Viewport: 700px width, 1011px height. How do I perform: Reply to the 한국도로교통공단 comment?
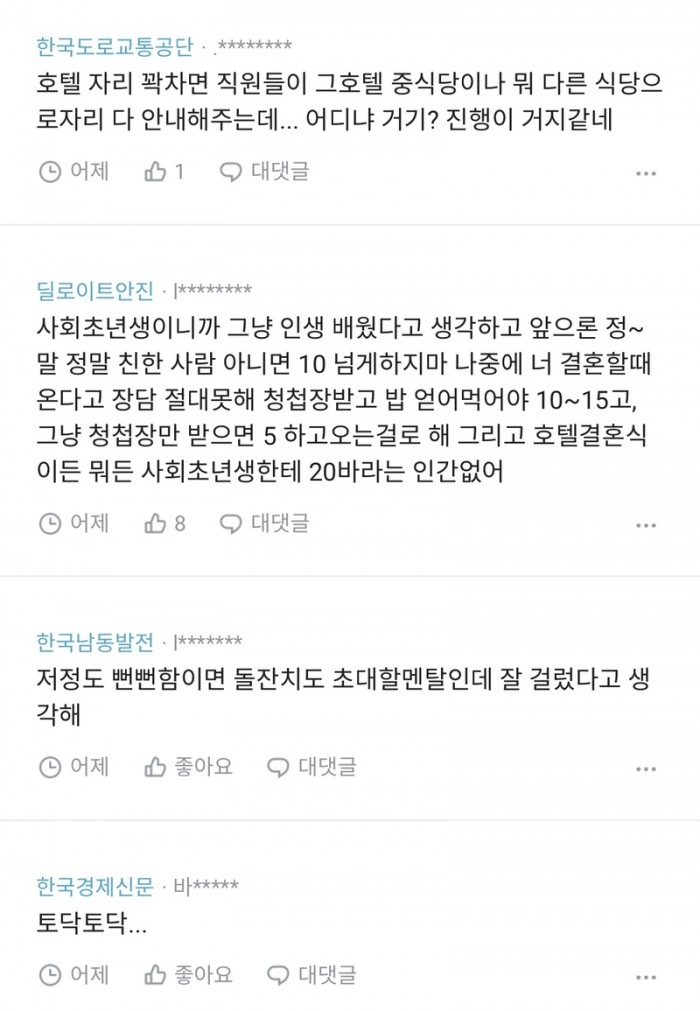point(265,172)
